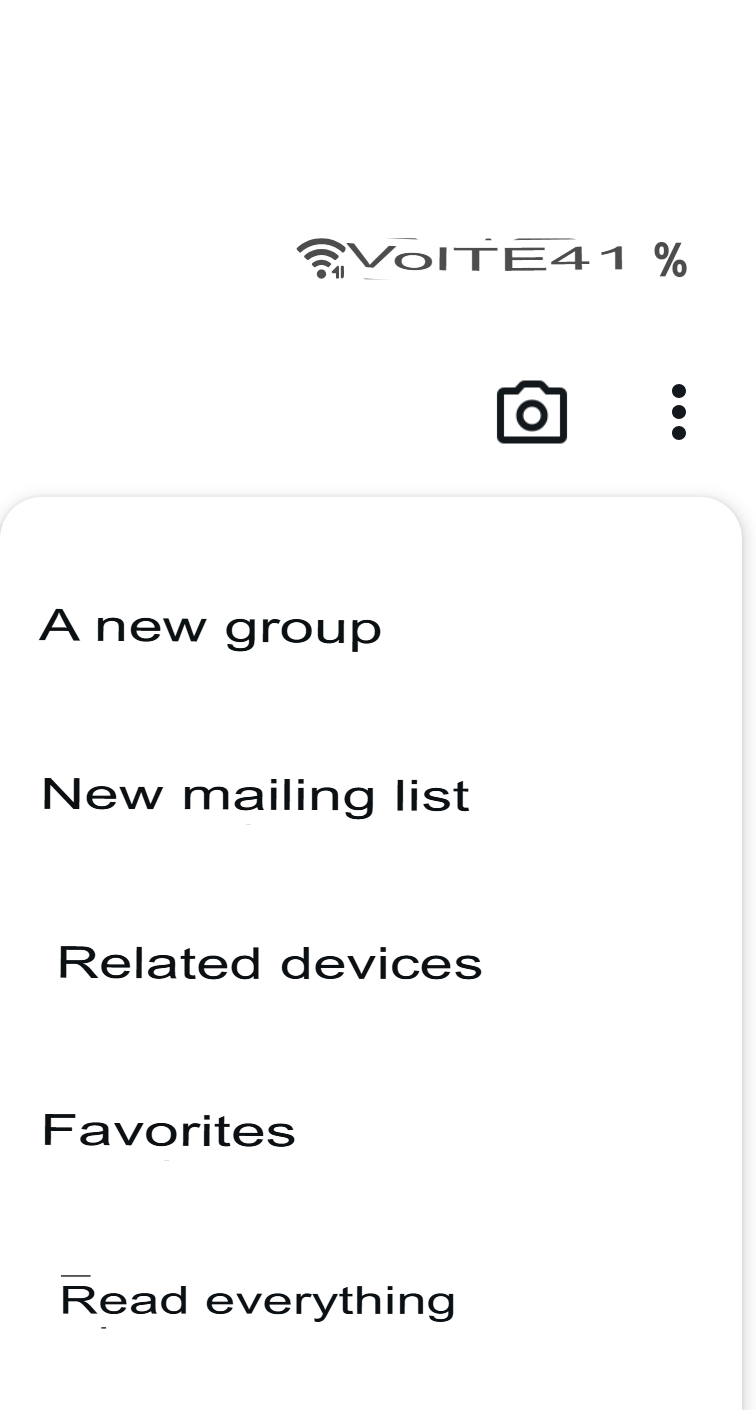This screenshot has height=1410, width=756.
Task: Choose New mailing list
Action: pyautogui.click(x=255, y=796)
